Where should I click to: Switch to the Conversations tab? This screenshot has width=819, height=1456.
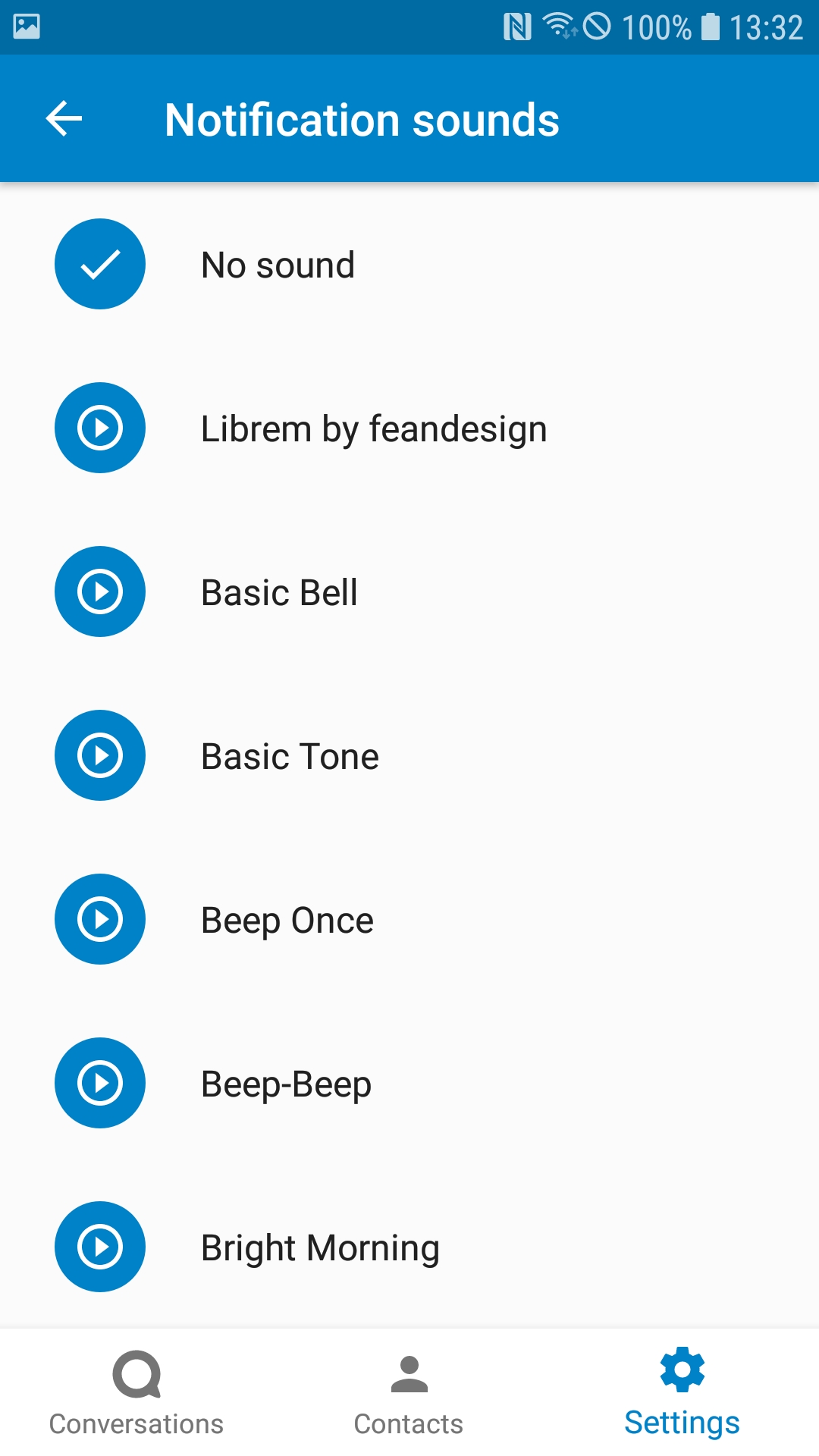pos(136,1394)
